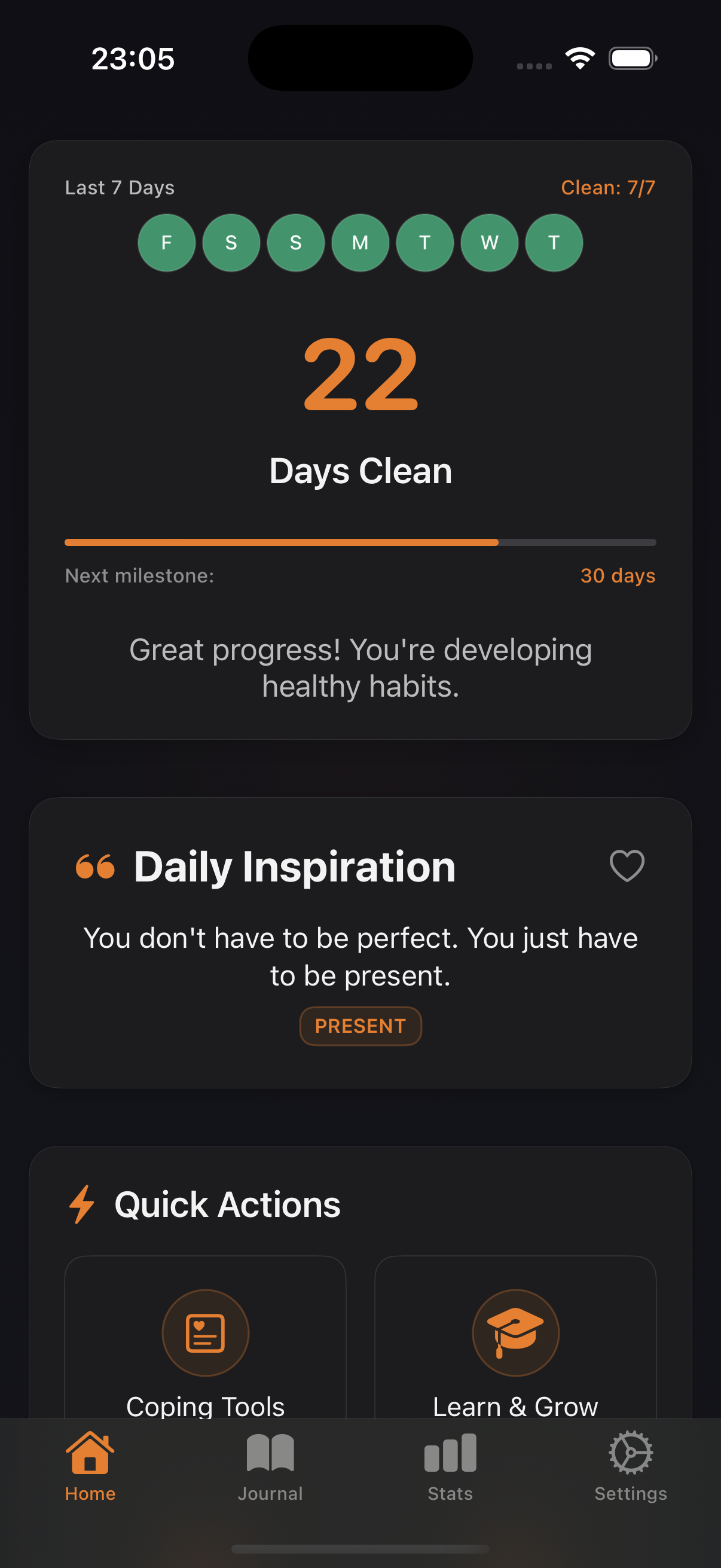
Task: Open Learn & Grow from Quick Actions
Action: click(515, 1332)
